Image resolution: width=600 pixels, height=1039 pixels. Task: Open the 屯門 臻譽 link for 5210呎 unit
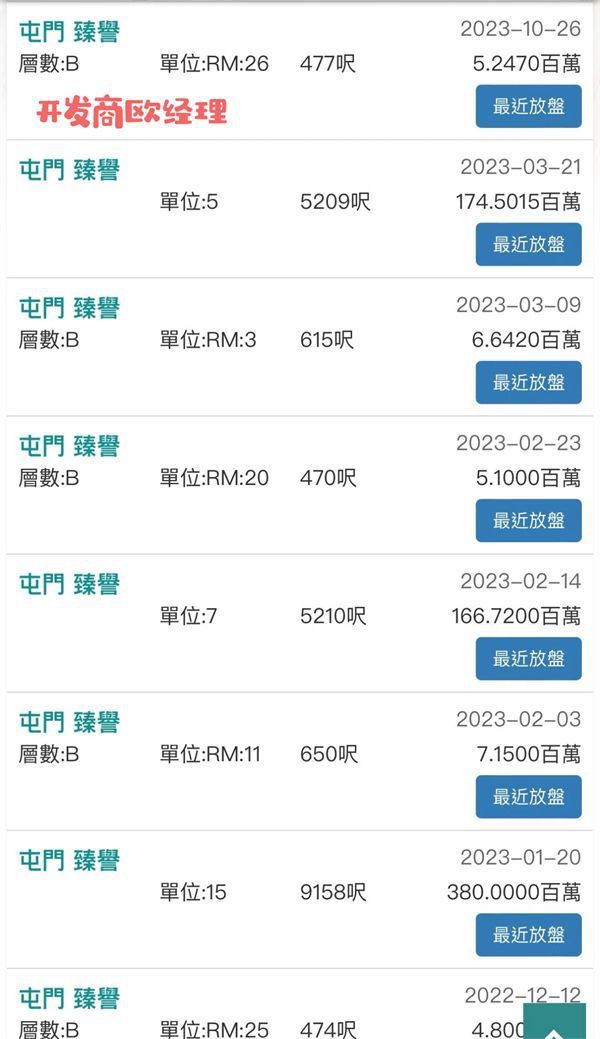coord(69,584)
